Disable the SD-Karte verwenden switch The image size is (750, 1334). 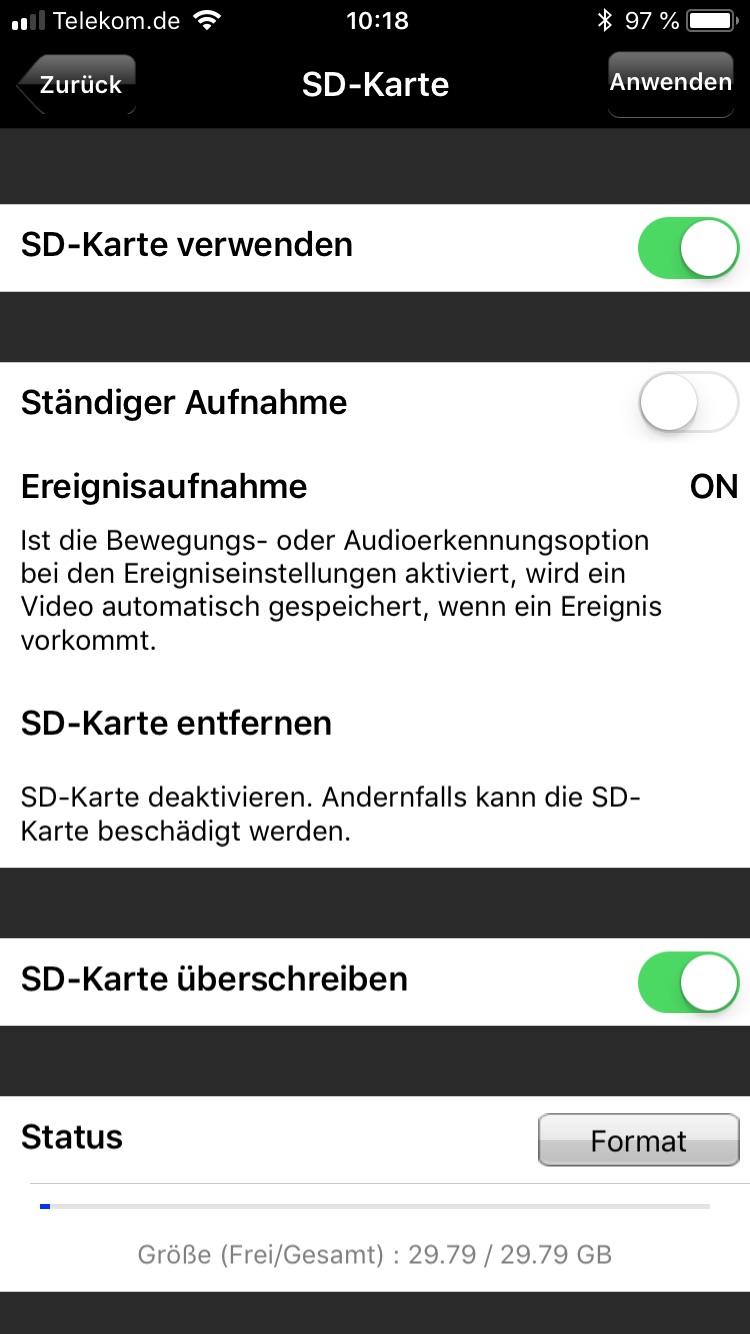(688, 248)
